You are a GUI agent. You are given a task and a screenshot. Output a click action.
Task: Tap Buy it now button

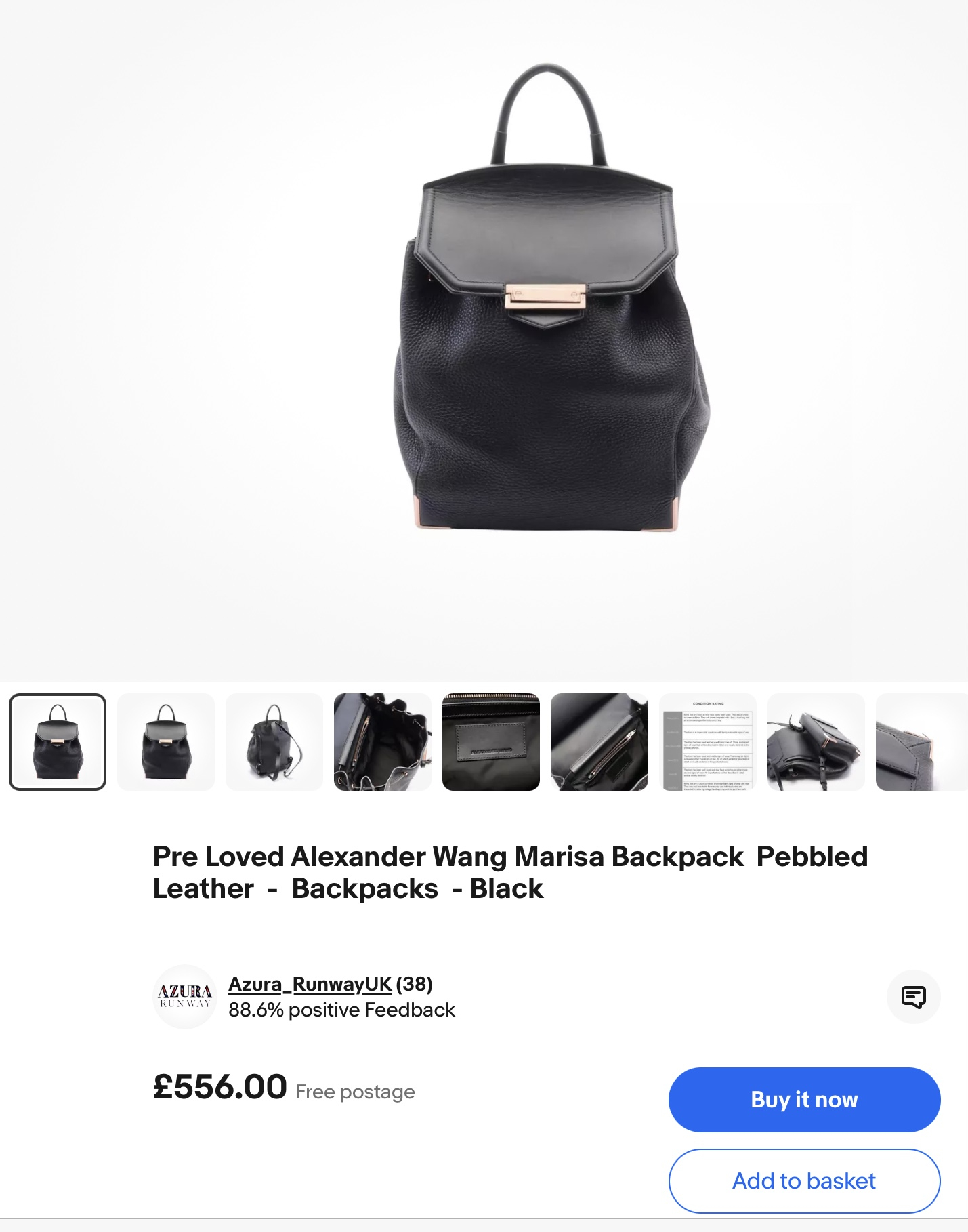point(804,1099)
